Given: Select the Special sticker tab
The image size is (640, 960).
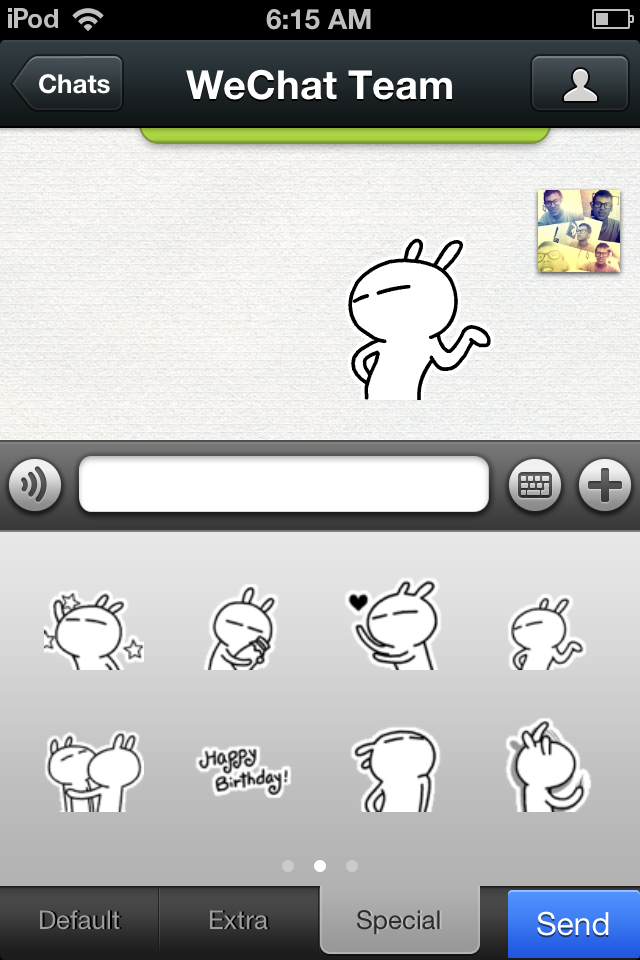Looking at the screenshot, I should (398, 920).
